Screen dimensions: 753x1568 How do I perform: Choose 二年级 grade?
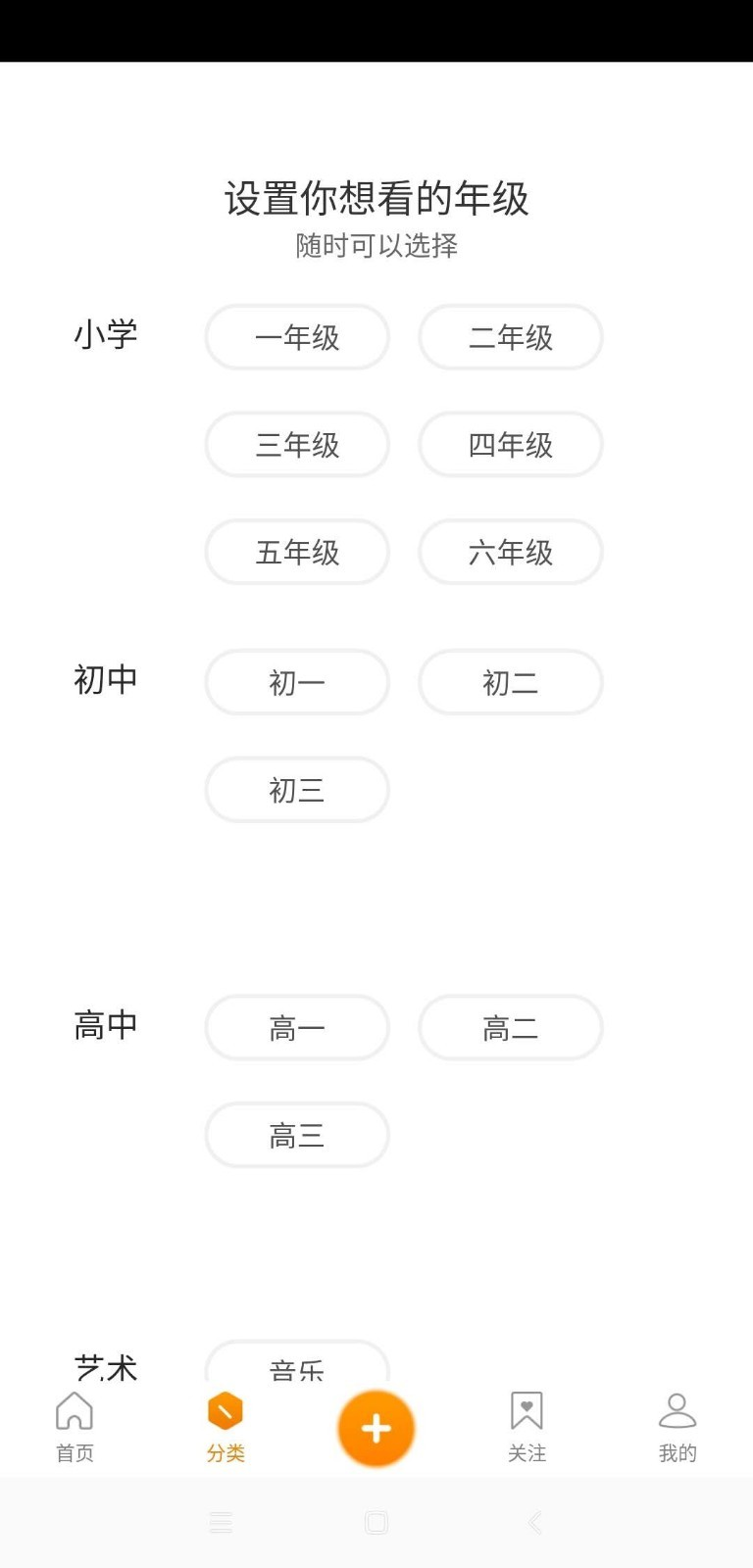[510, 337]
